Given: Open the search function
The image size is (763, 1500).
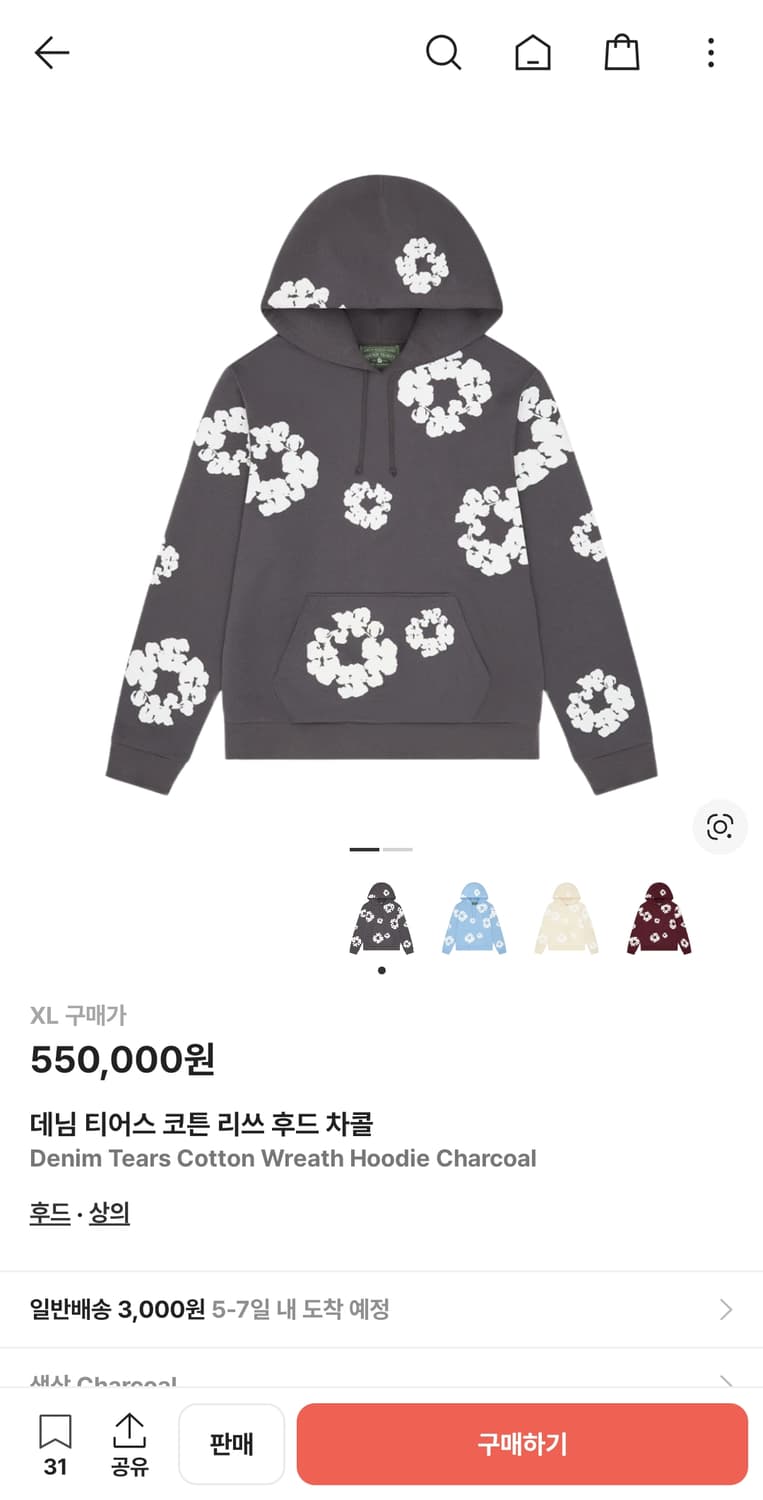Looking at the screenshot, I should [x=444, y=53].
